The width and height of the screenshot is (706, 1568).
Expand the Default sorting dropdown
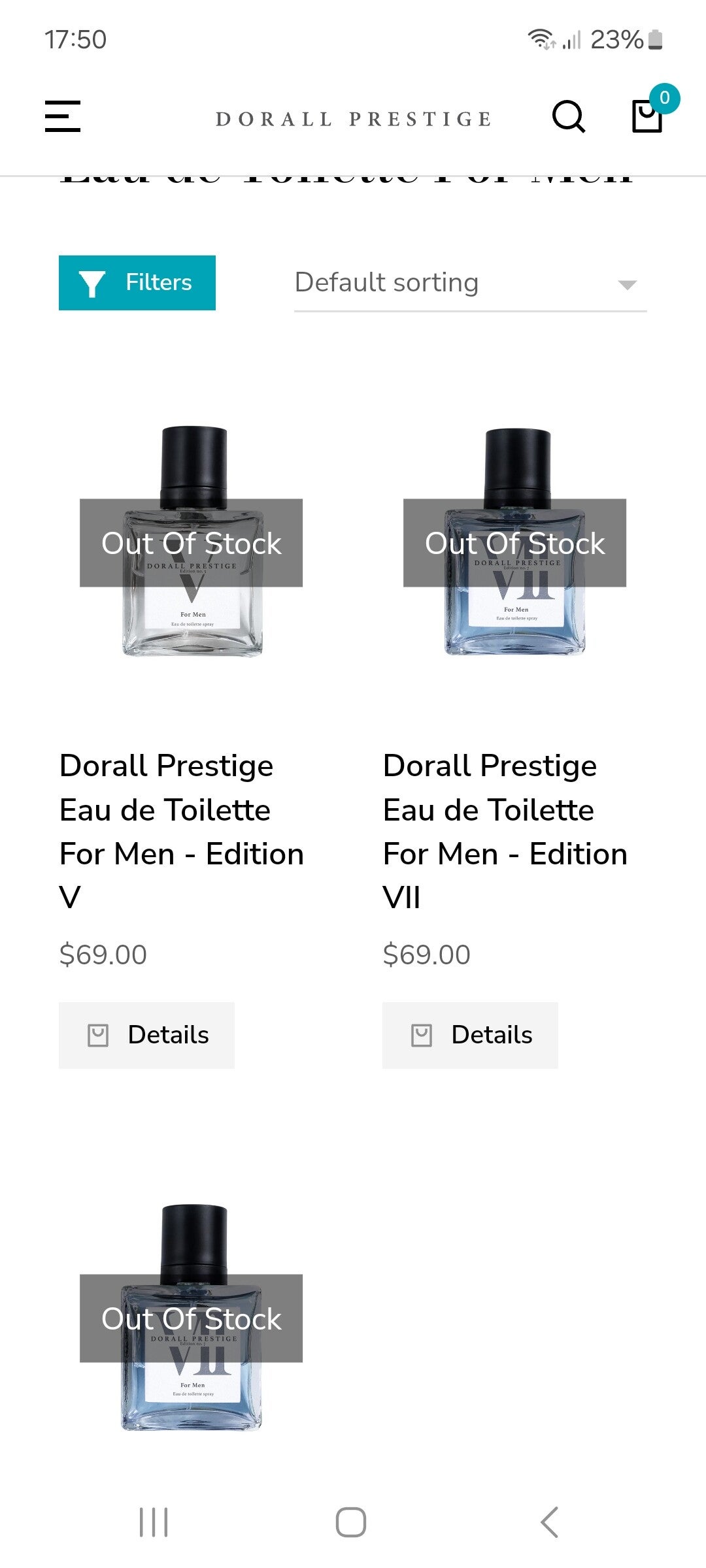click(x=470, y=284)
